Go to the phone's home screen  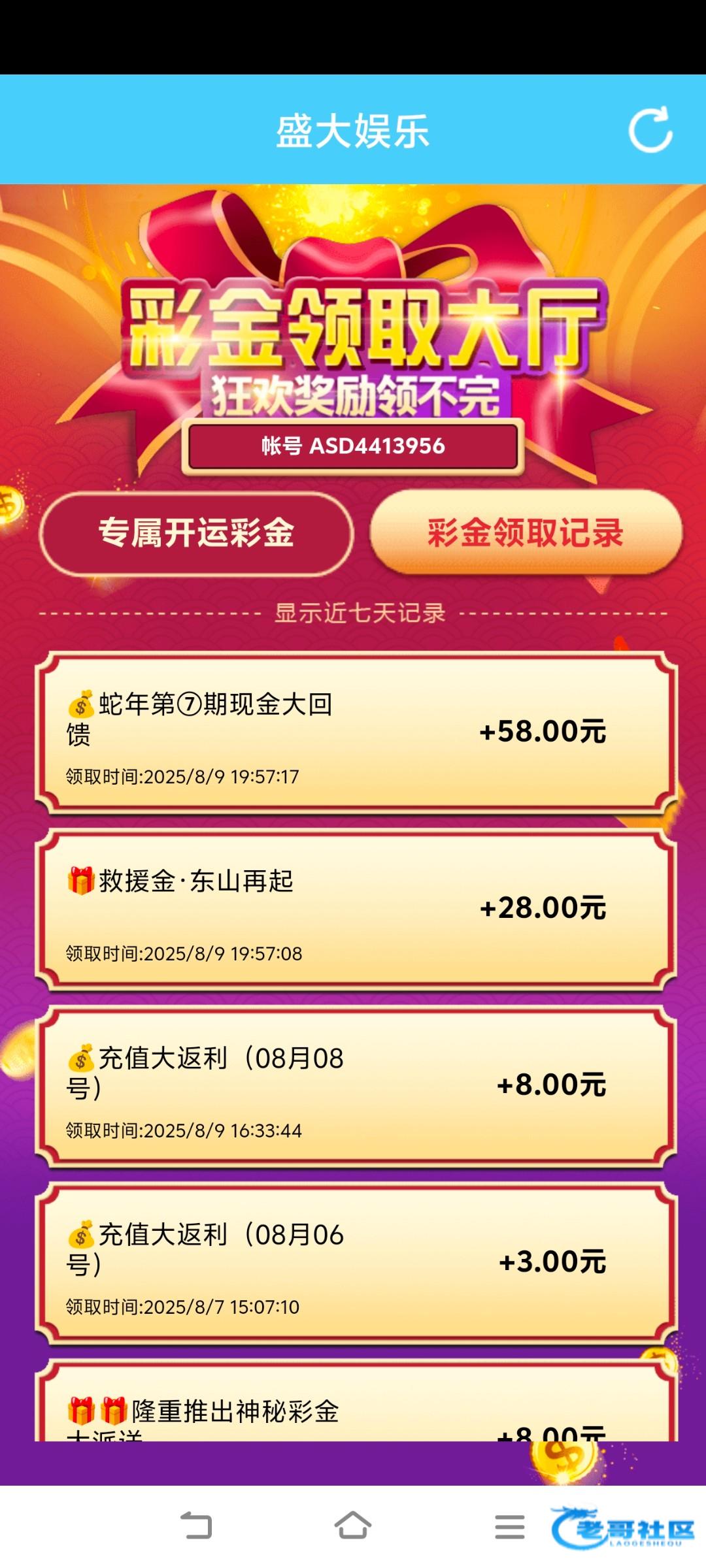point(353,1526)
